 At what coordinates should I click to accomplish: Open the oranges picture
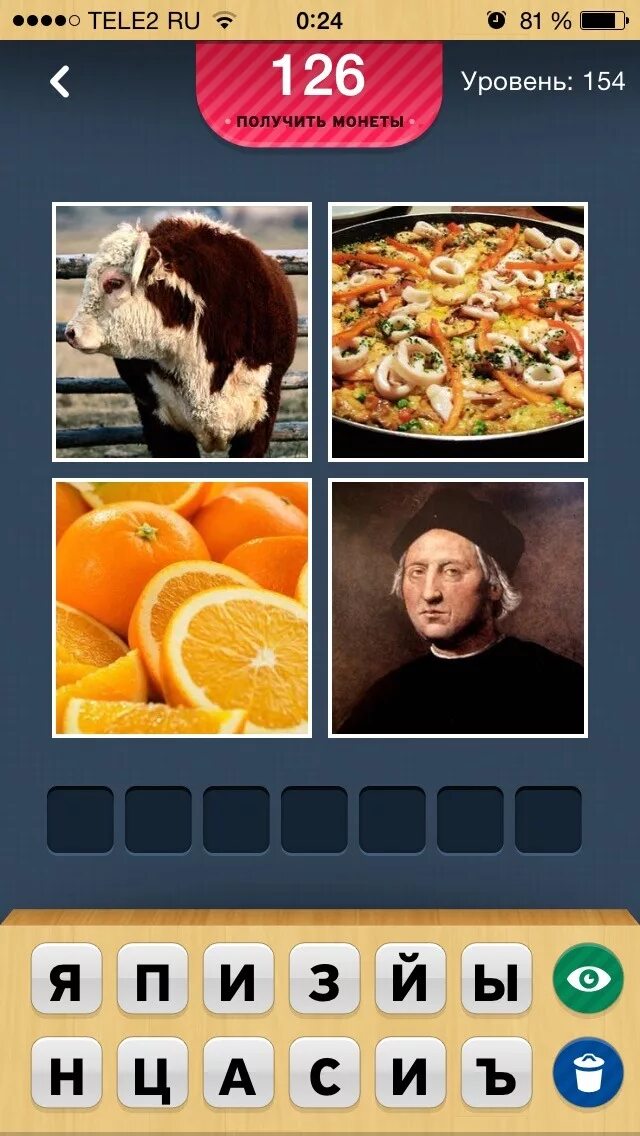tap(182, 607)
